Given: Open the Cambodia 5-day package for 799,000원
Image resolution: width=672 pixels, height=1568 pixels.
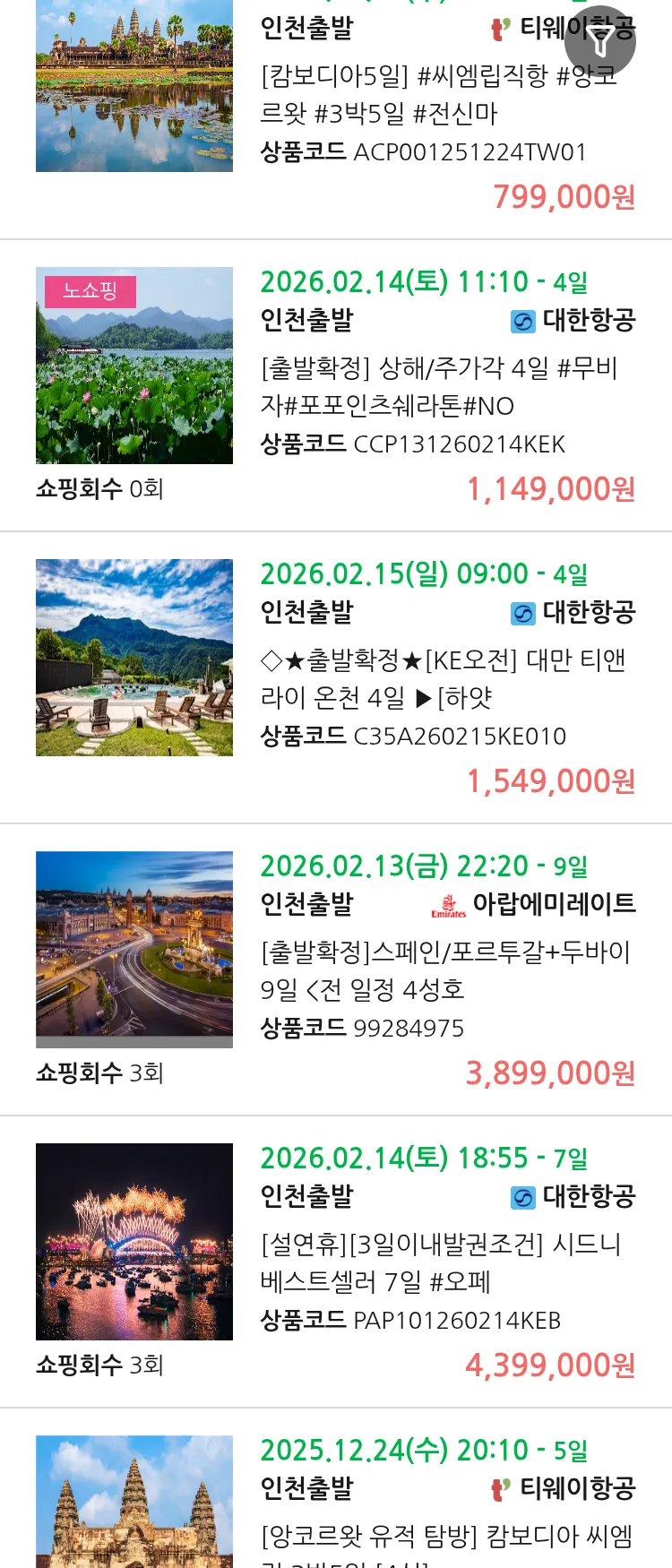Looking at the screenshot, I should click(439, 95).
